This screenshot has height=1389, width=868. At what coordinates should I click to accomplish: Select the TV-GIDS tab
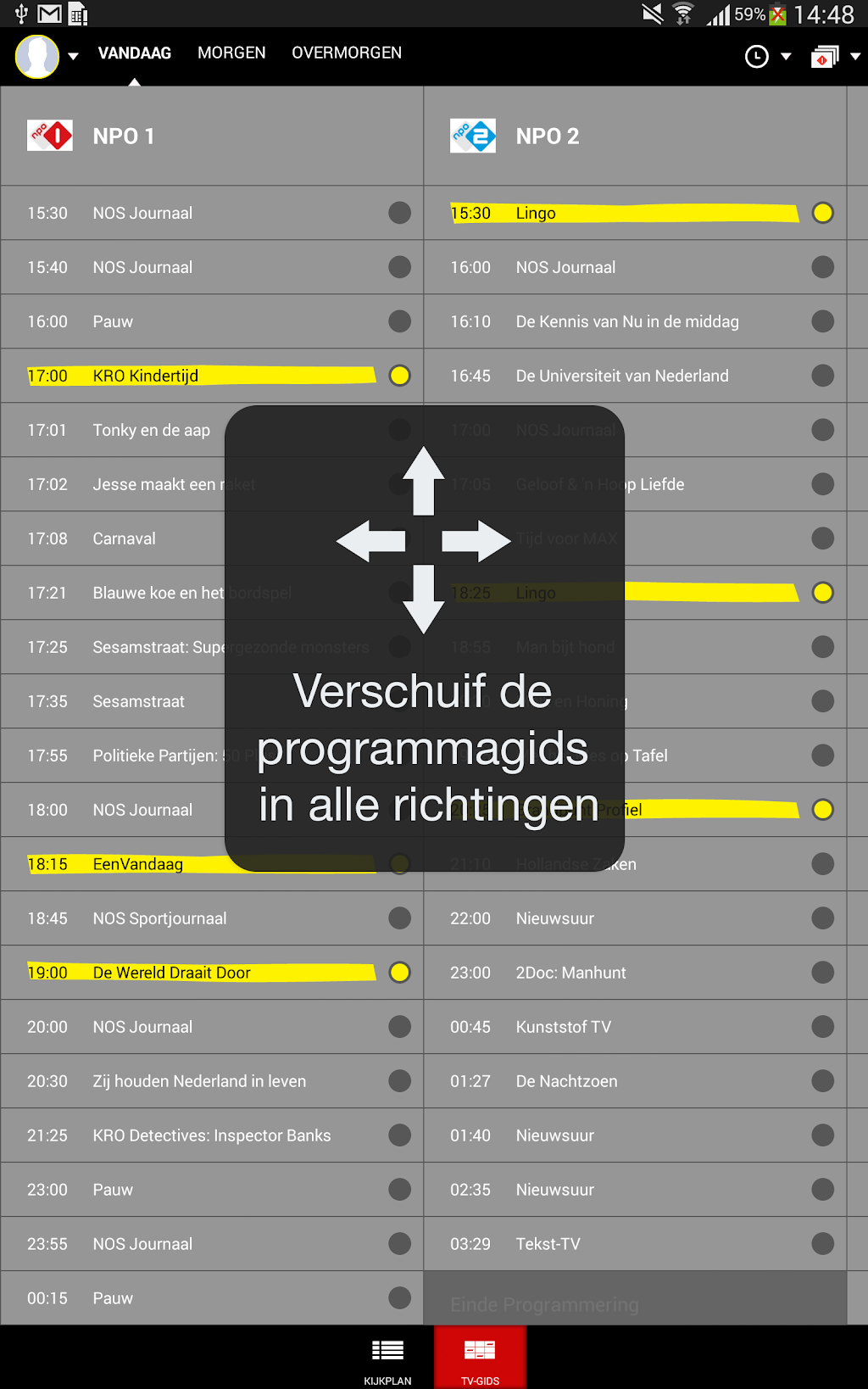[x=480, y=1357]
